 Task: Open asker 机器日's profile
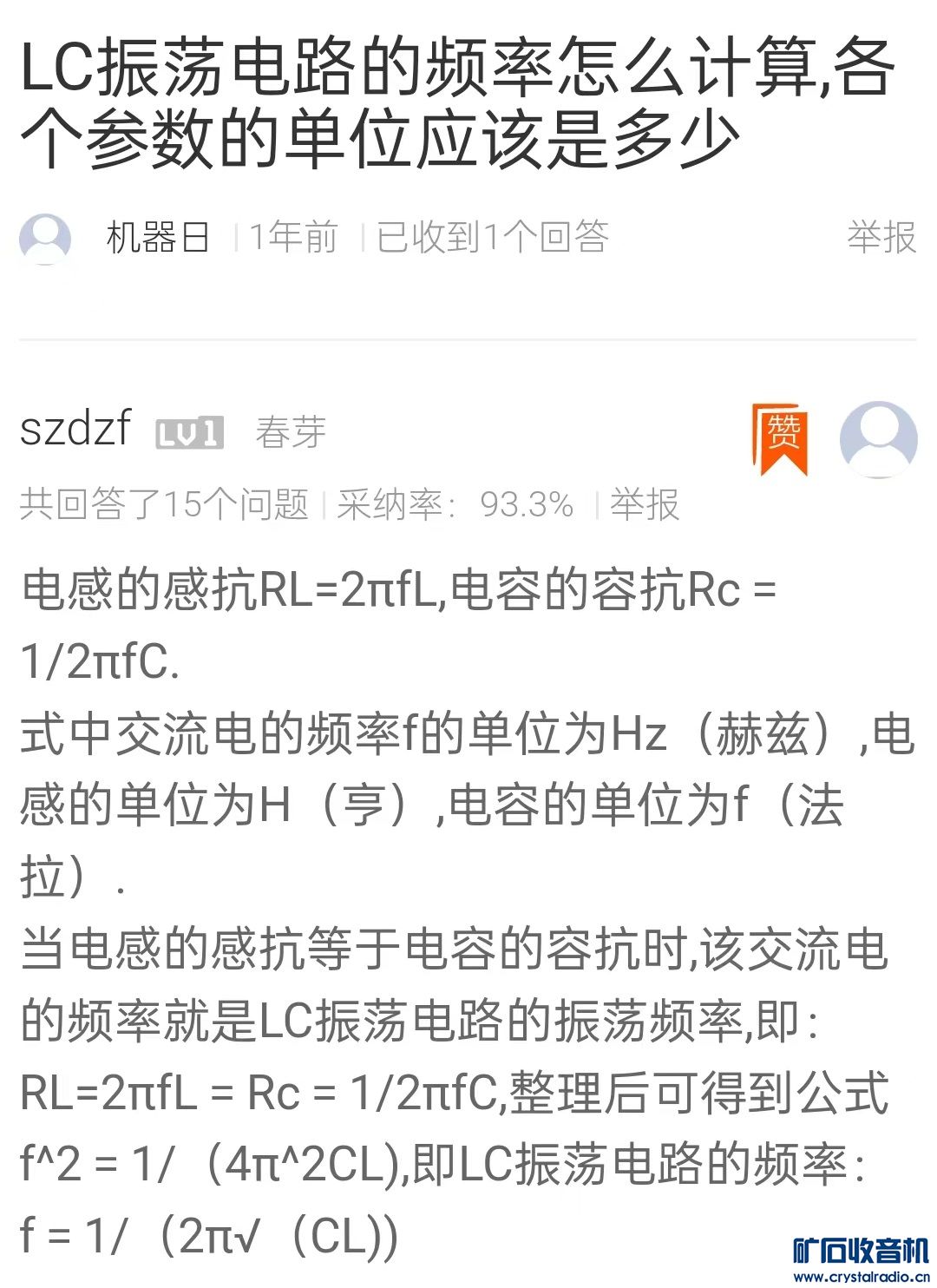(157, 237)
